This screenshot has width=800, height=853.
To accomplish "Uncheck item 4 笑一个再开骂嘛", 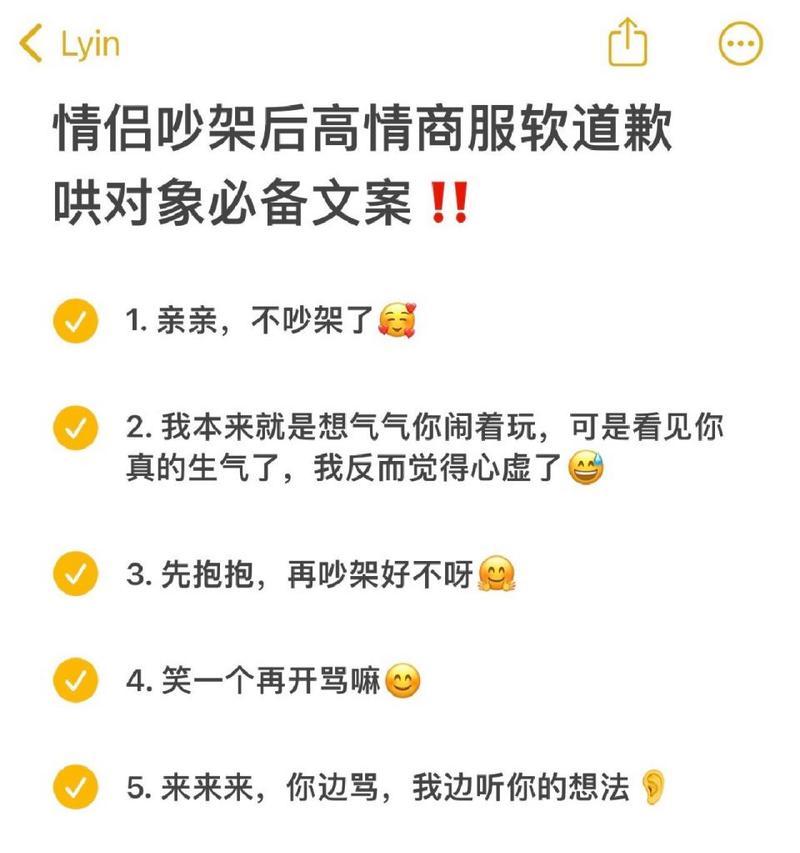I will [75, 682].
